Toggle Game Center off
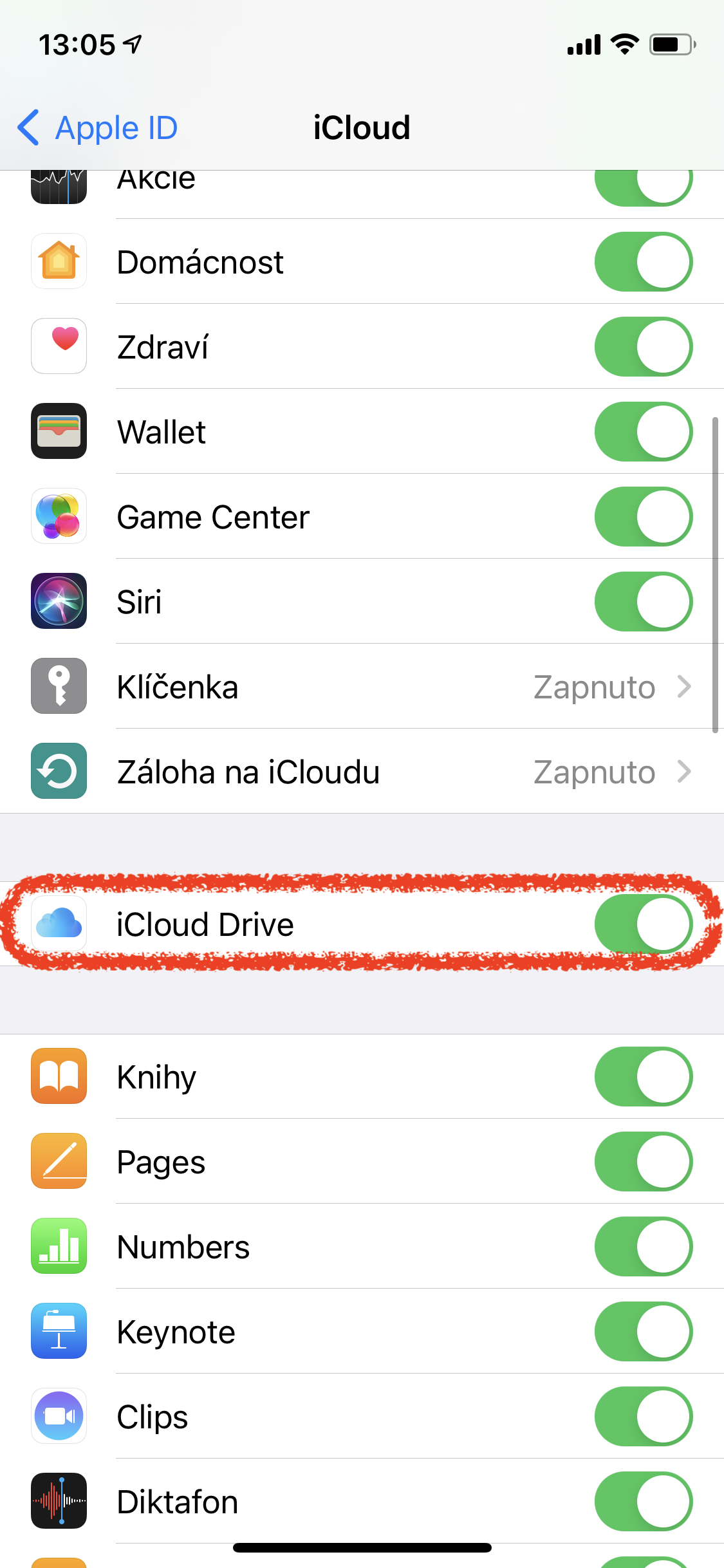Screen dimensions: 724x1568 pos(643,517)
